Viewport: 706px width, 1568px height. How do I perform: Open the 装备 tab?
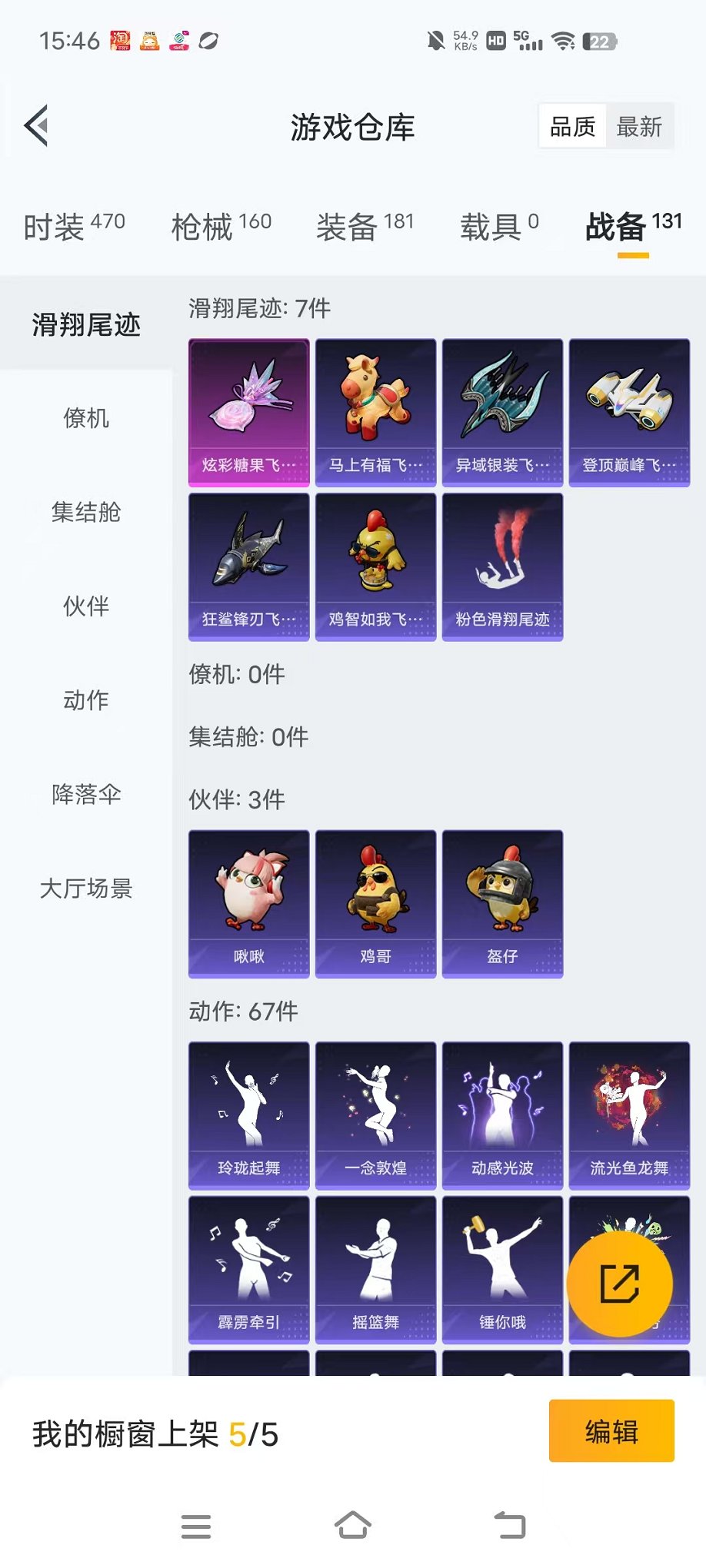tap(365, 227)
